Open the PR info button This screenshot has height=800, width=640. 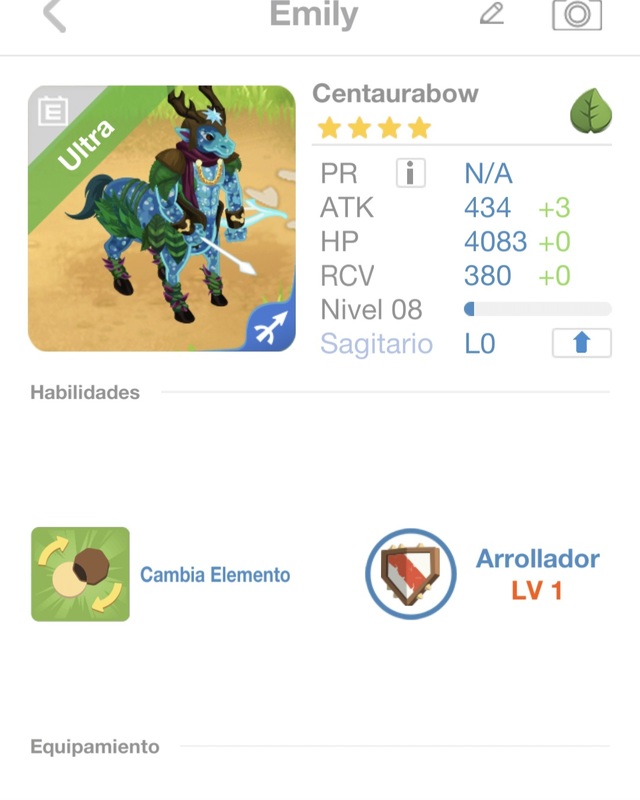[x=410, y=173]
